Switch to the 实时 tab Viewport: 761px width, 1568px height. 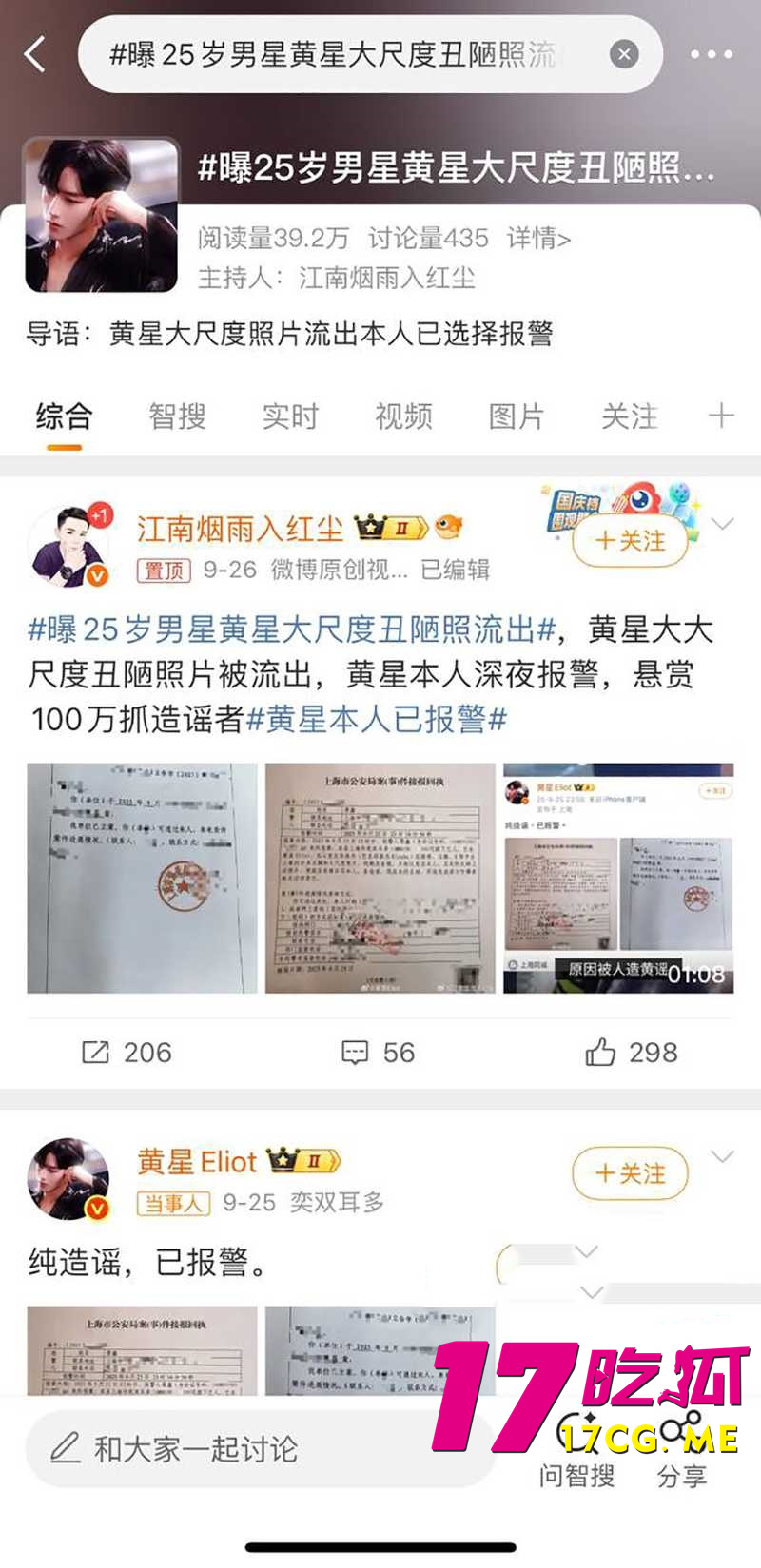[290, 416]
